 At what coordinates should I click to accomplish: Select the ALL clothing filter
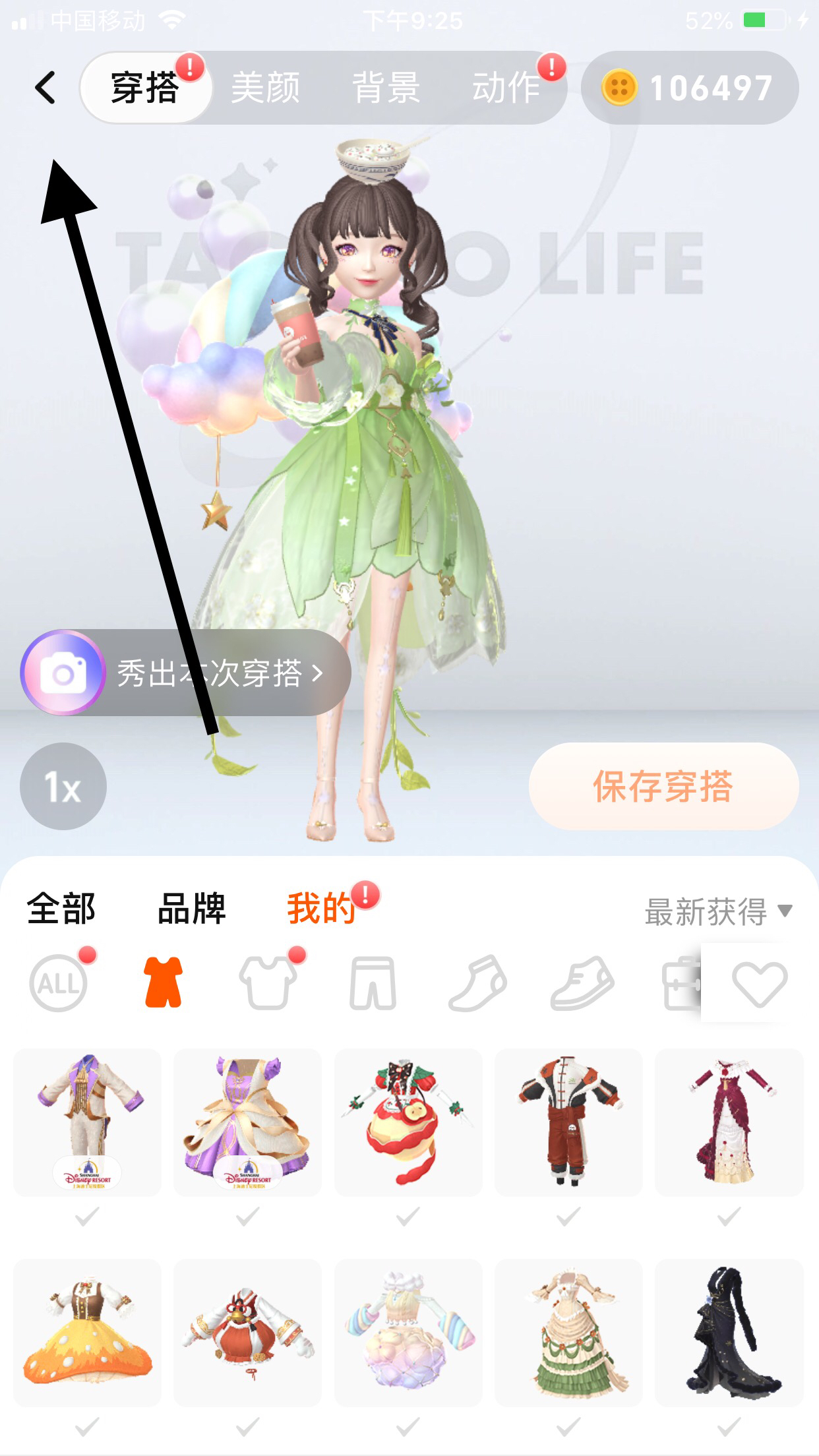pyautogui.click(x=58, y=984)
